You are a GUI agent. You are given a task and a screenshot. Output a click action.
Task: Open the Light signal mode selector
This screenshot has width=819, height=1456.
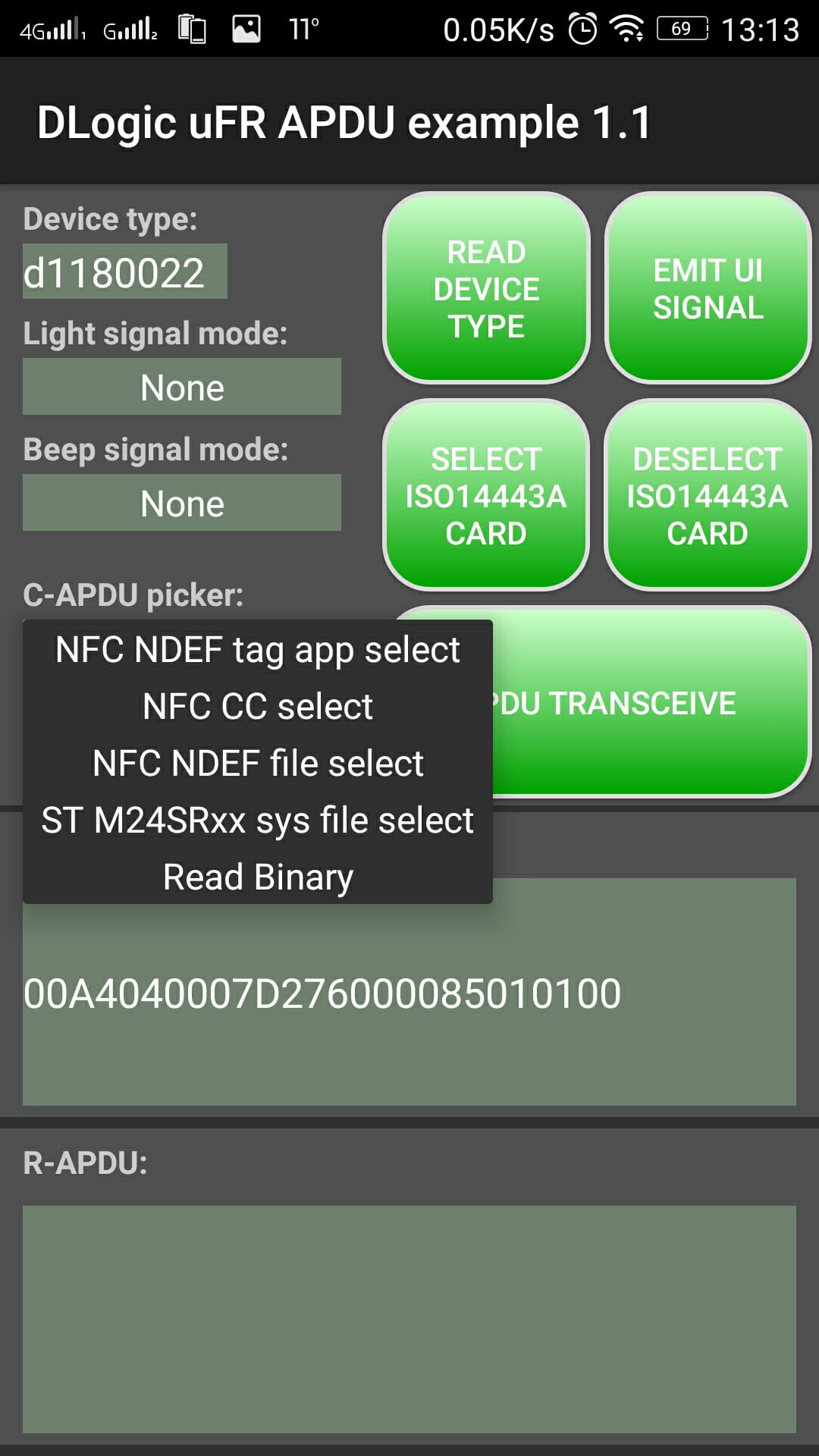182,388
